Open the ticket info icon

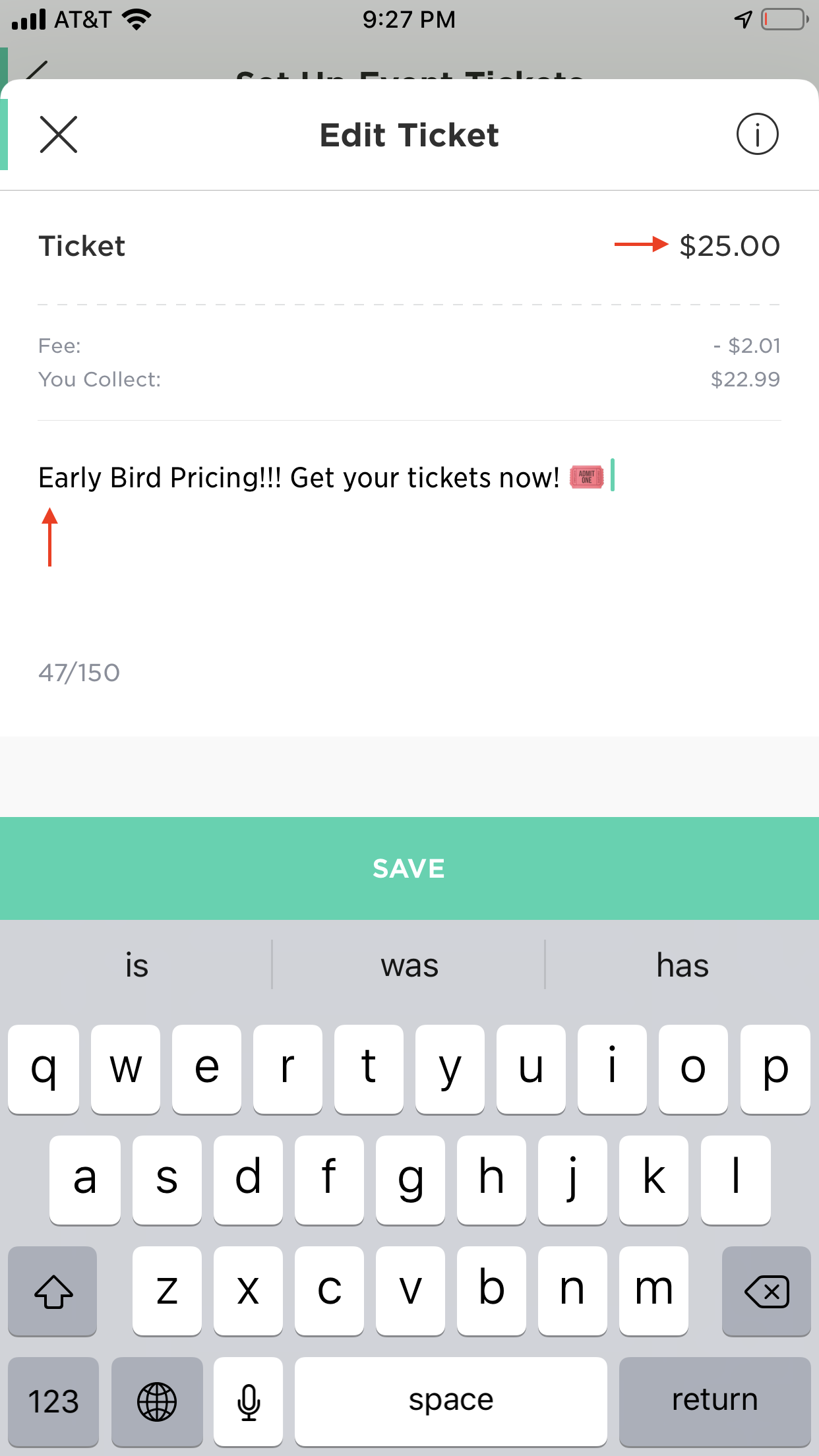pyautogui.click(x=757, y=135)
